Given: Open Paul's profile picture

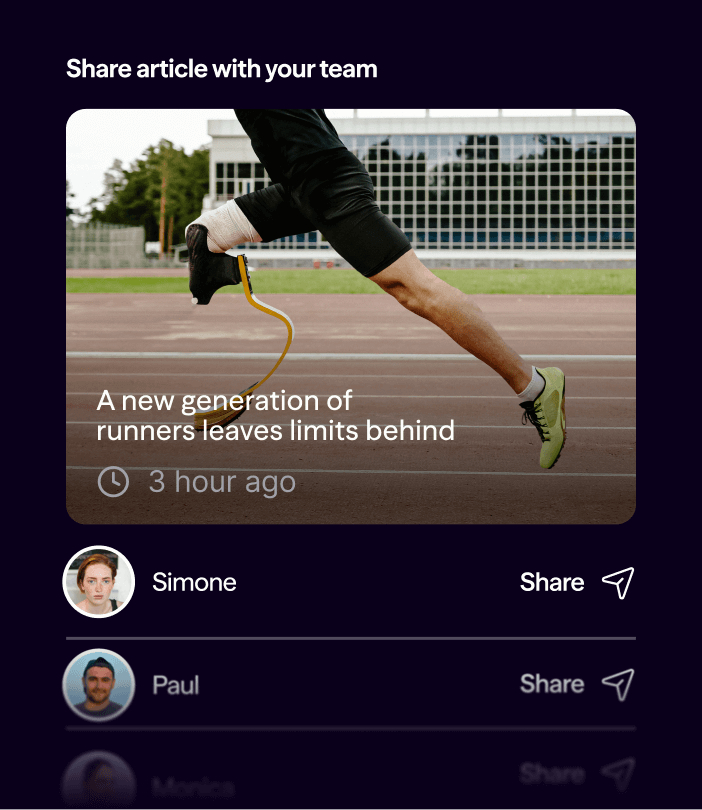Looking at the screenshot, I should tap(99, 685).
